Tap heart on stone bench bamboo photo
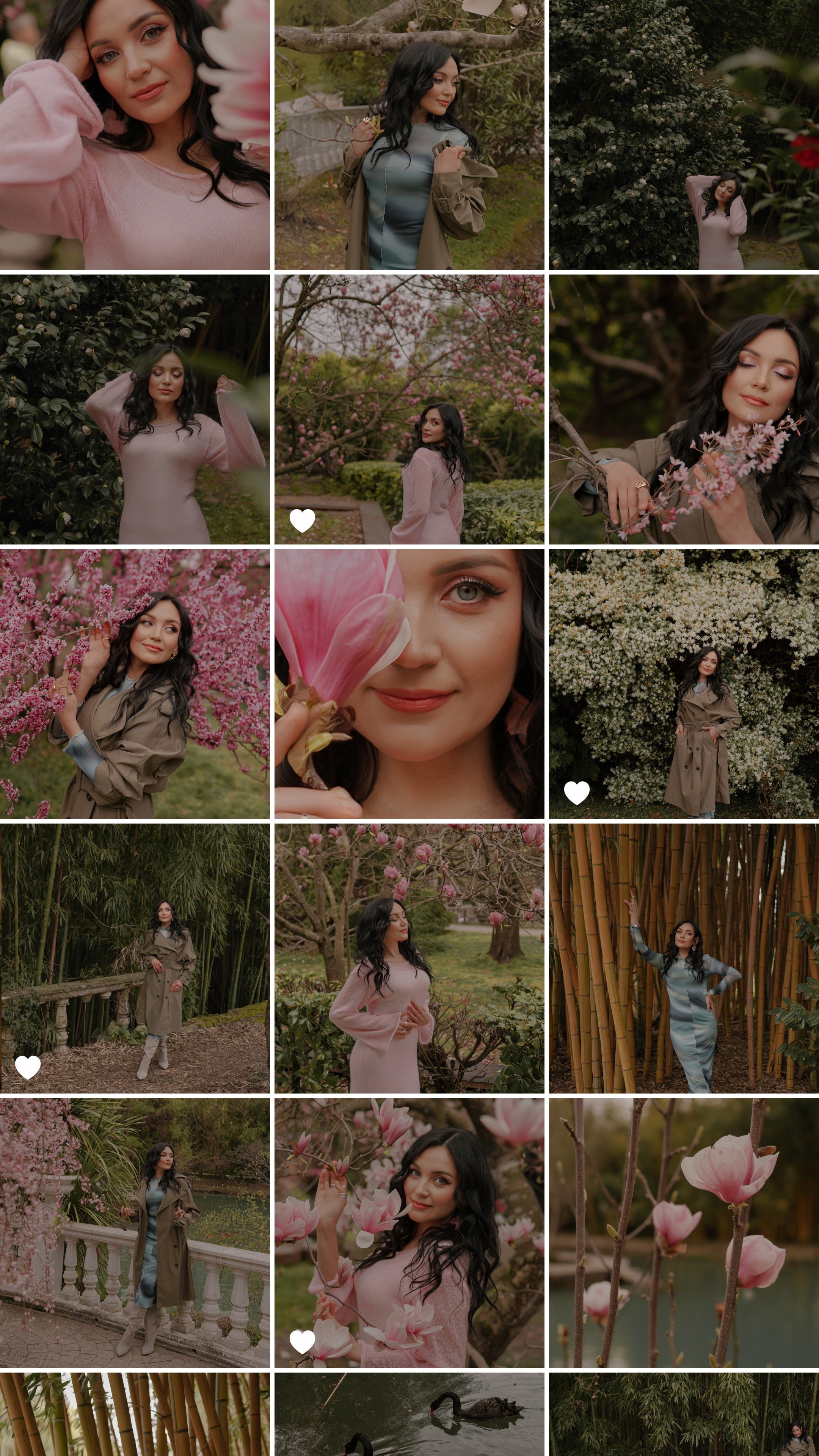Viewport: 819px width, 1456px height. [x=28, y=1067]
